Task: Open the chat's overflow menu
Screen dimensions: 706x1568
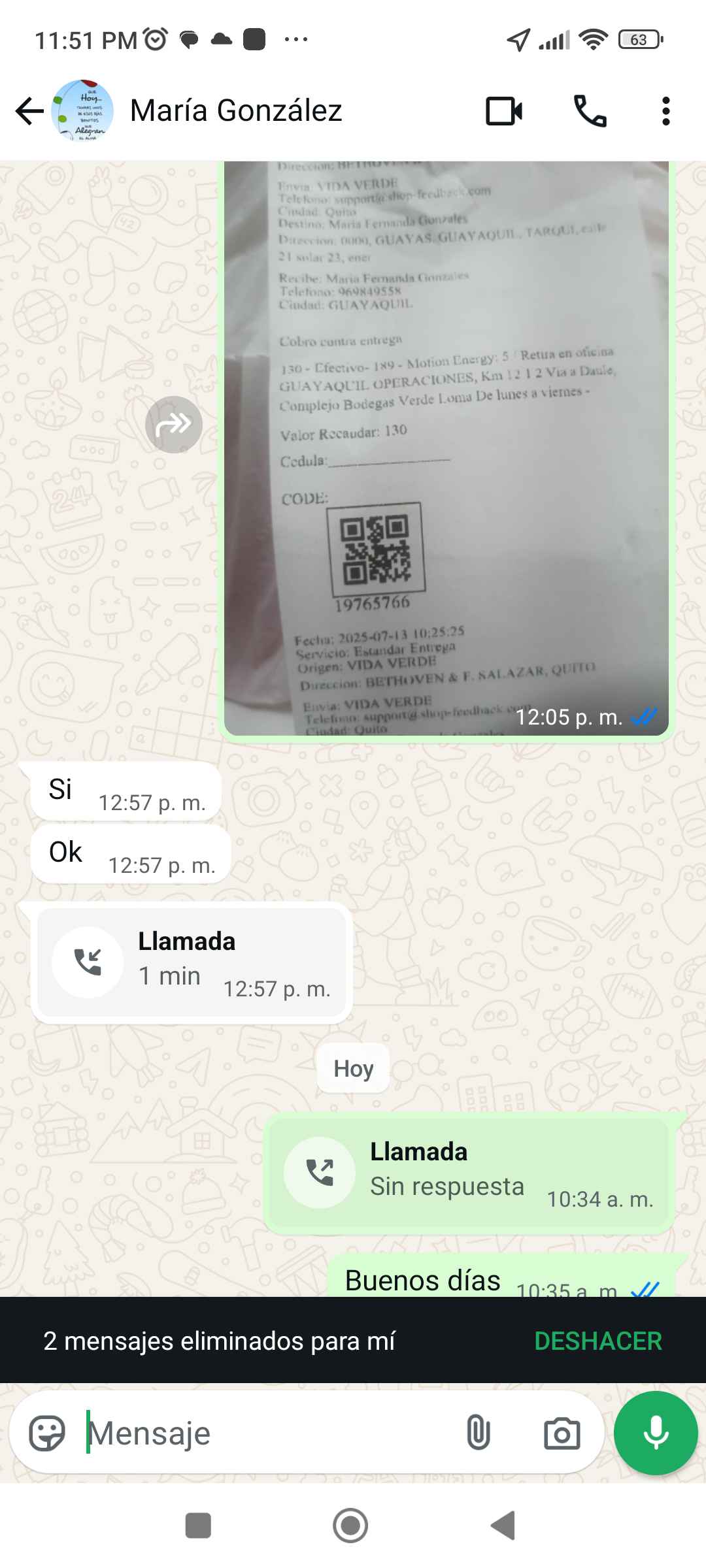Action: point(665,111)
